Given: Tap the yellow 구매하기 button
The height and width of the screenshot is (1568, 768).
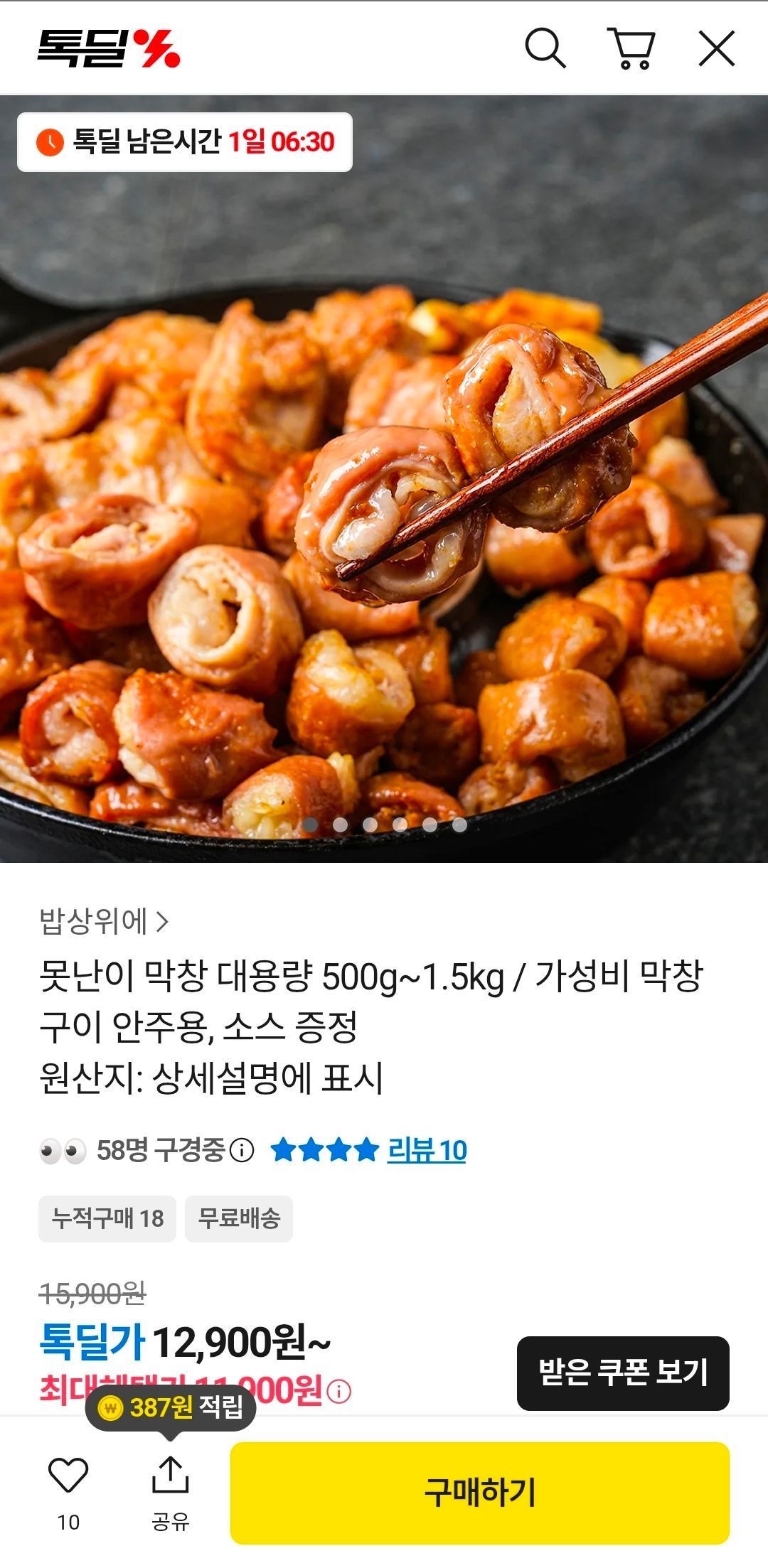Looking at the screenshot, I should (x=479, y=1492).
